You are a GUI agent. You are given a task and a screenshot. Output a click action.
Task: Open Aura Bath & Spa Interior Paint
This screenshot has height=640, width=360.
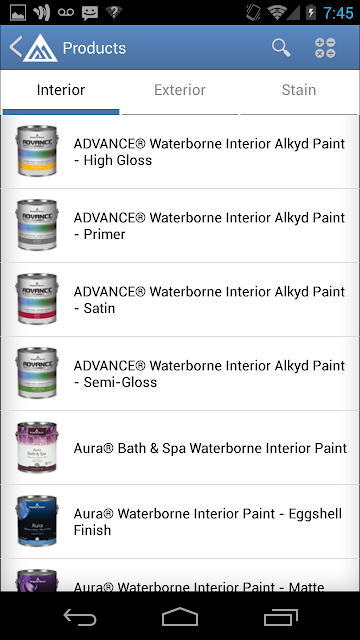pyautogui.click(x=180, y=448)
